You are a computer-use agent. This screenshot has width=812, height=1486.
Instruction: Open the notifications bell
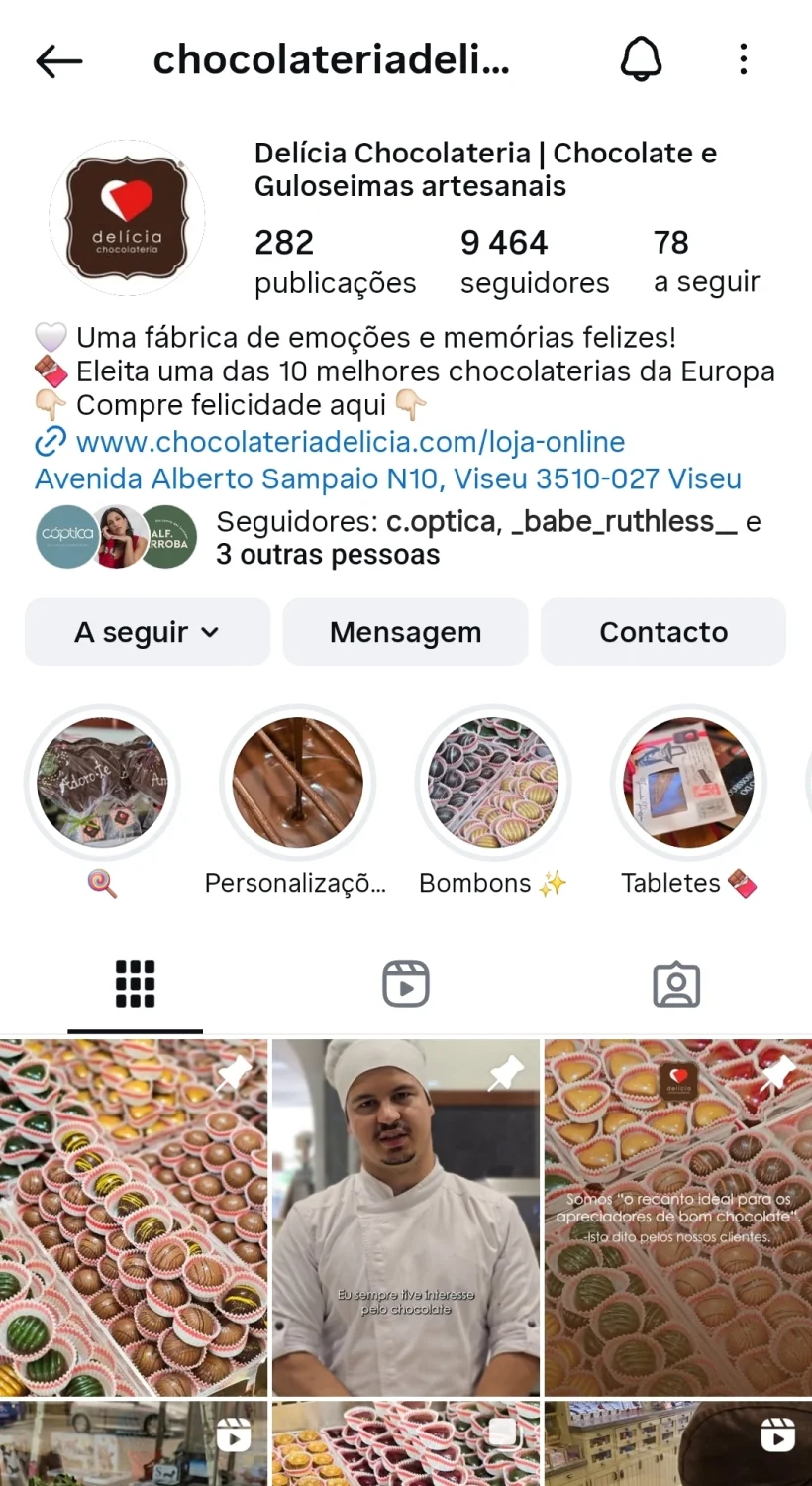641,60
